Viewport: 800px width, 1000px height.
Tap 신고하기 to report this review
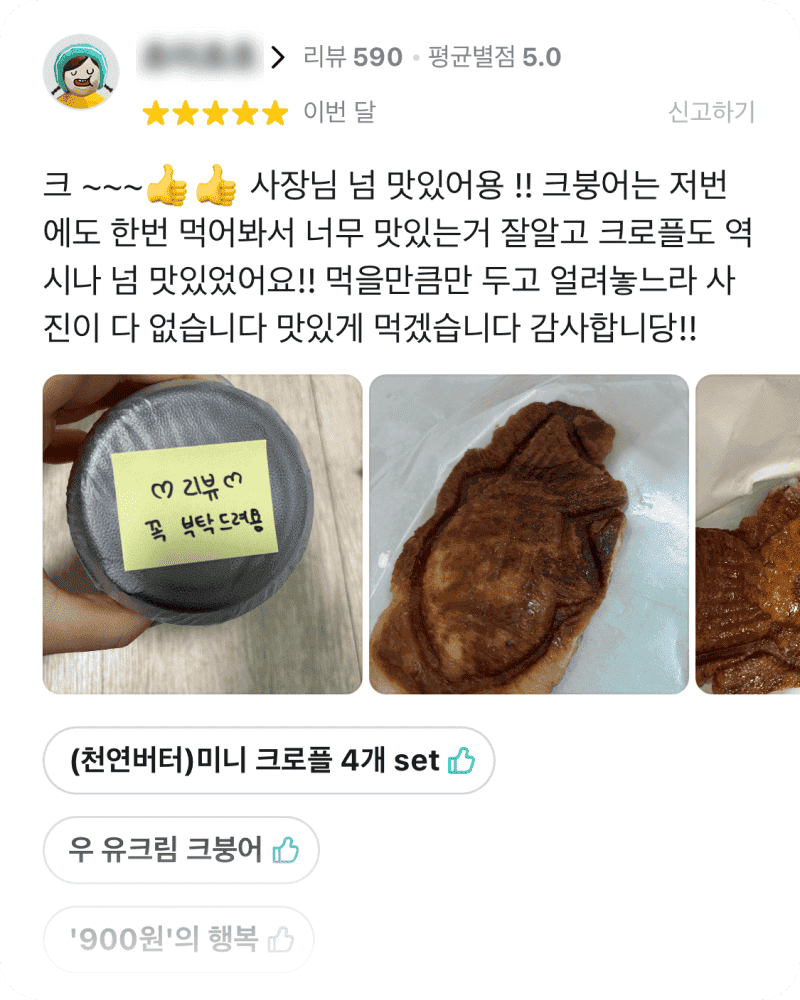click(711, 112)
